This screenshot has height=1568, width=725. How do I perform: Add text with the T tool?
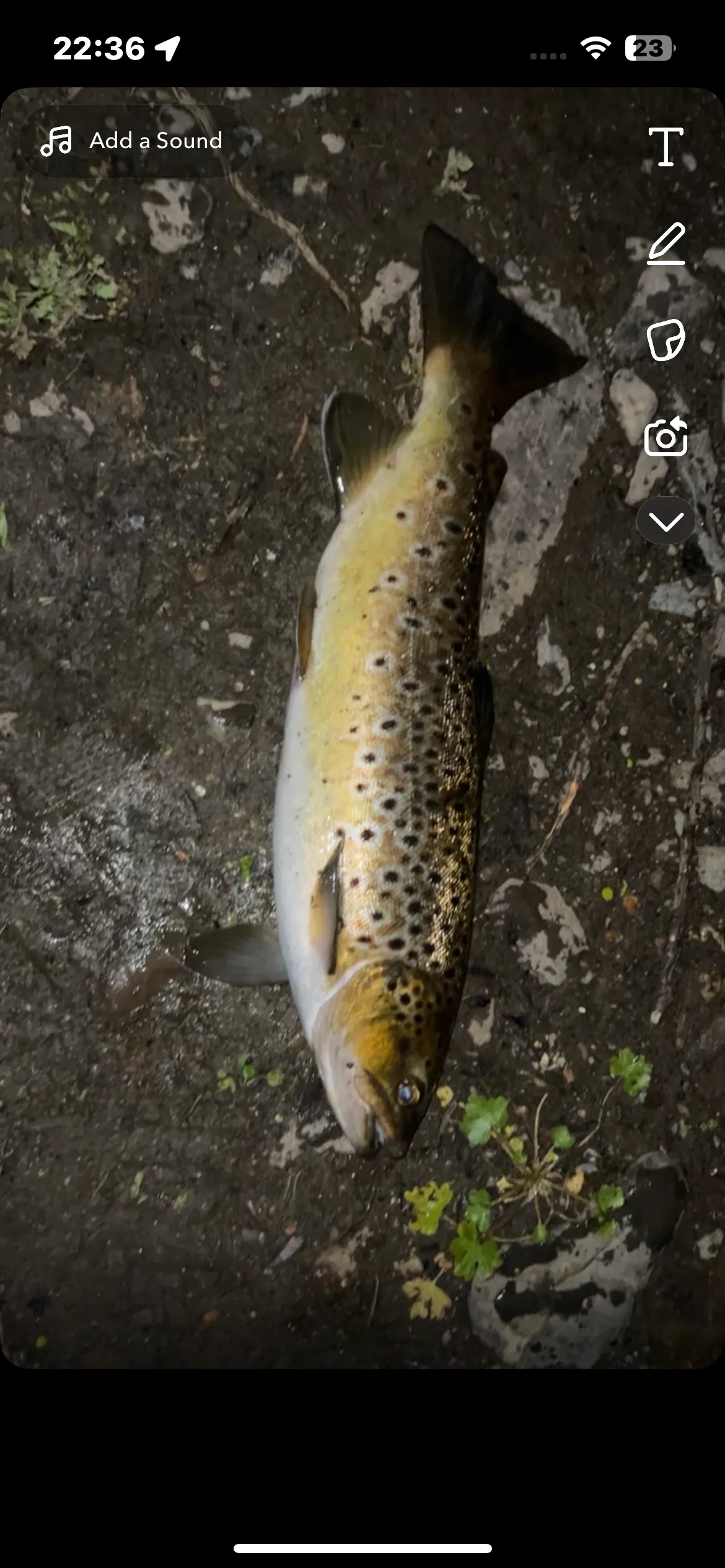click(x=666, y=147)
